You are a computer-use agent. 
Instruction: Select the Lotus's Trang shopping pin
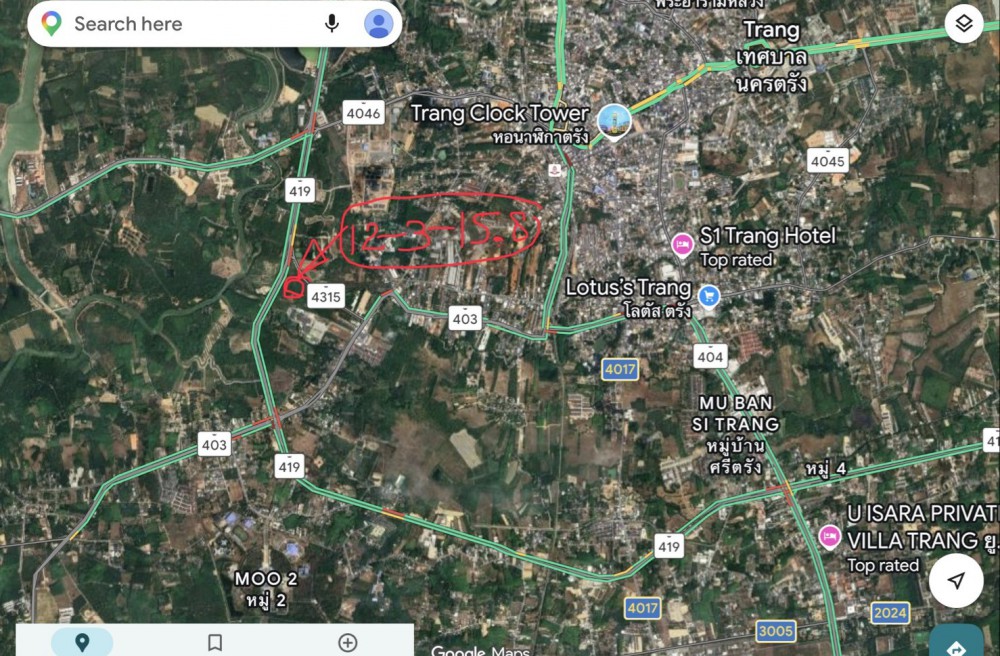[709, 295]
